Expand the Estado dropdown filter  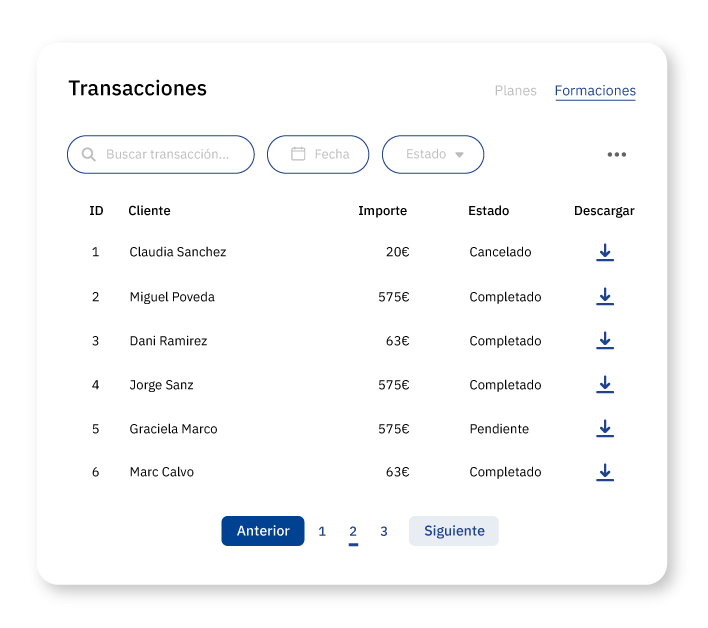433,154
